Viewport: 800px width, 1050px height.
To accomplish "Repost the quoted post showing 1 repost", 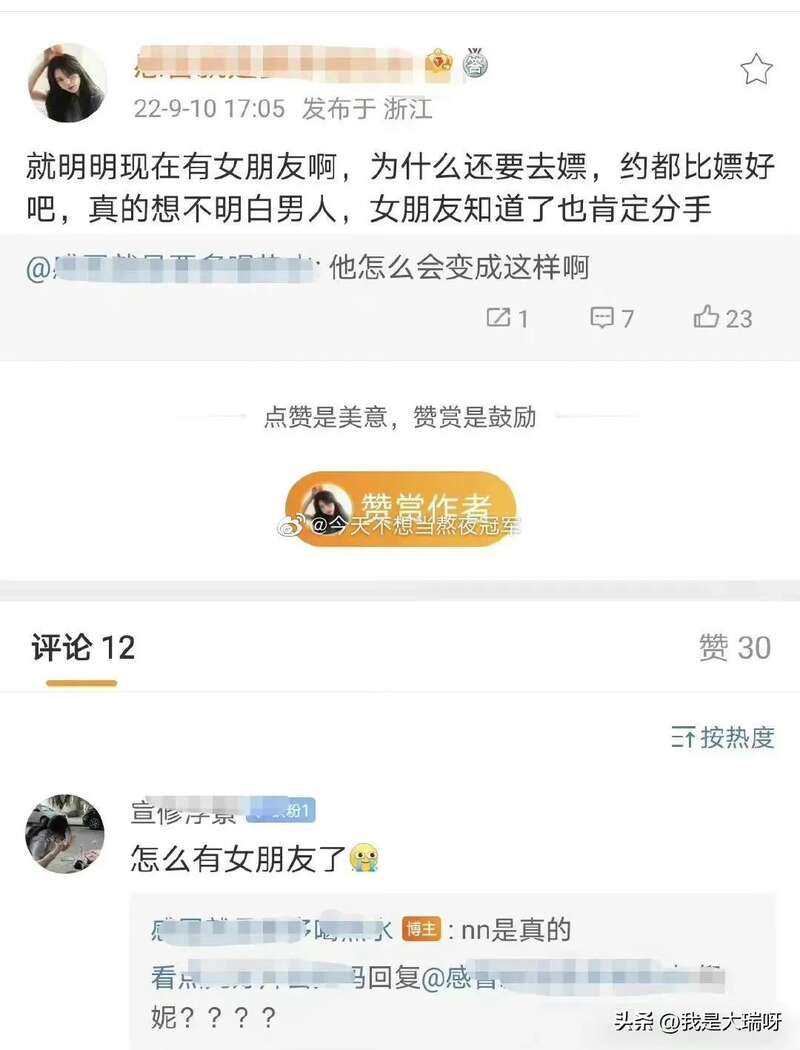I will pyautogui.click(x=507, y=318).
